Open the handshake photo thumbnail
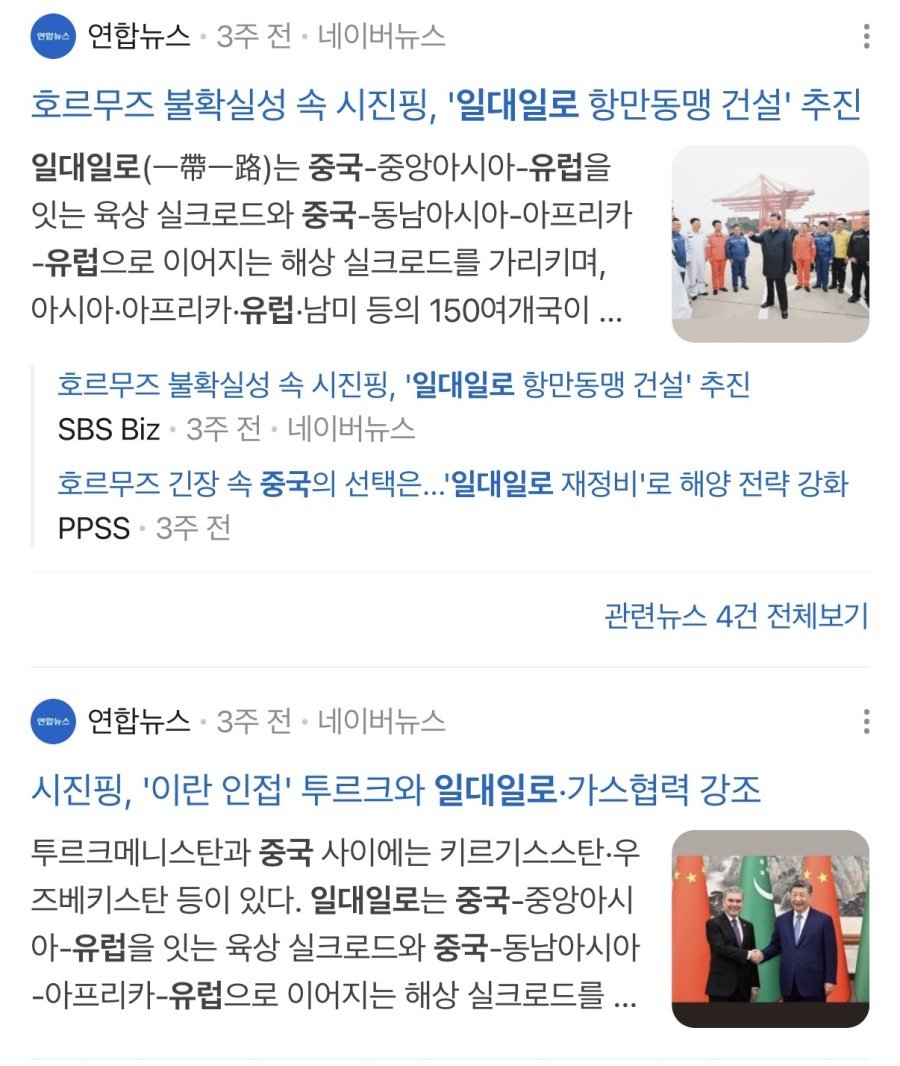The width and height of the screenshot is (900, 1066). pyautogui.click(x=770, y=928)
